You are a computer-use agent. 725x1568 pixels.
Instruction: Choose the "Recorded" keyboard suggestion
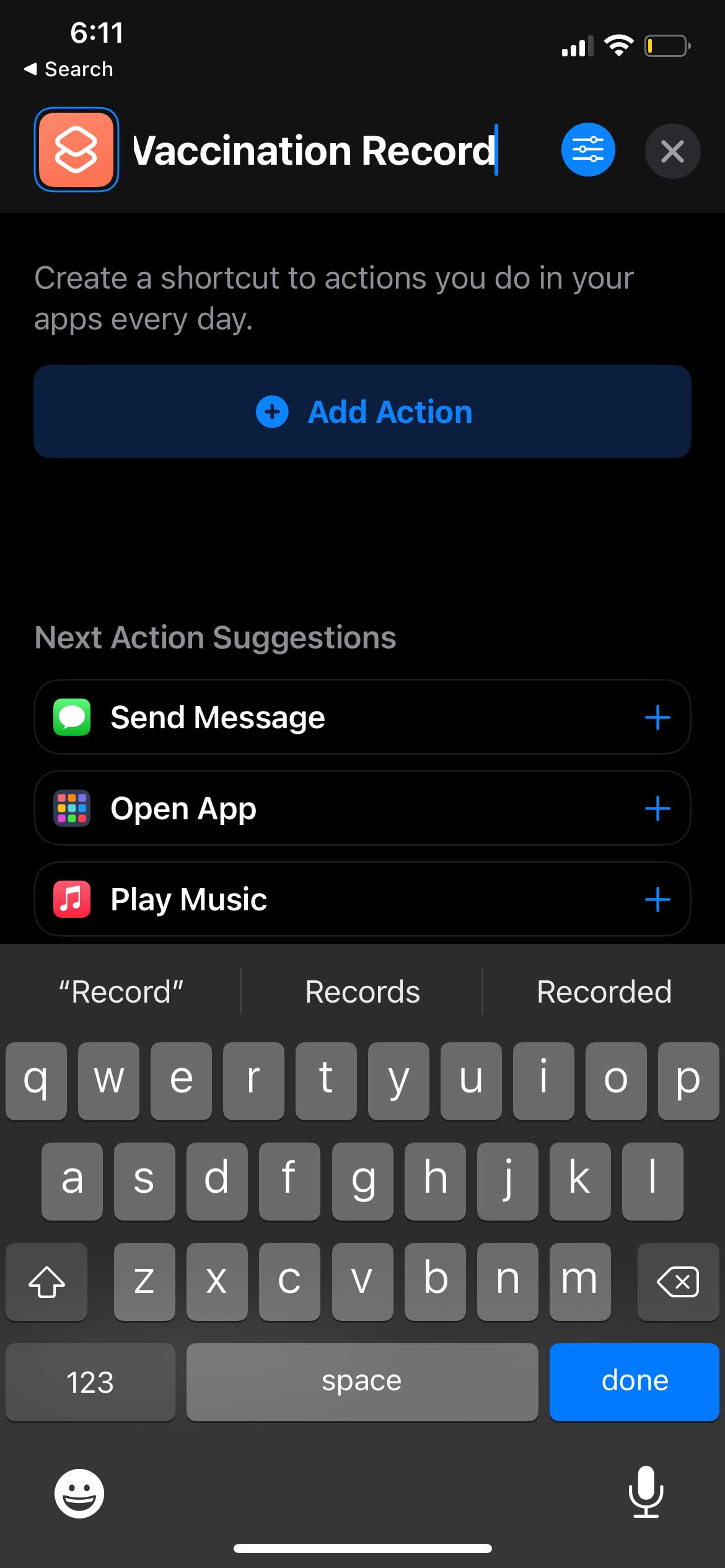[x=604, y=992]
